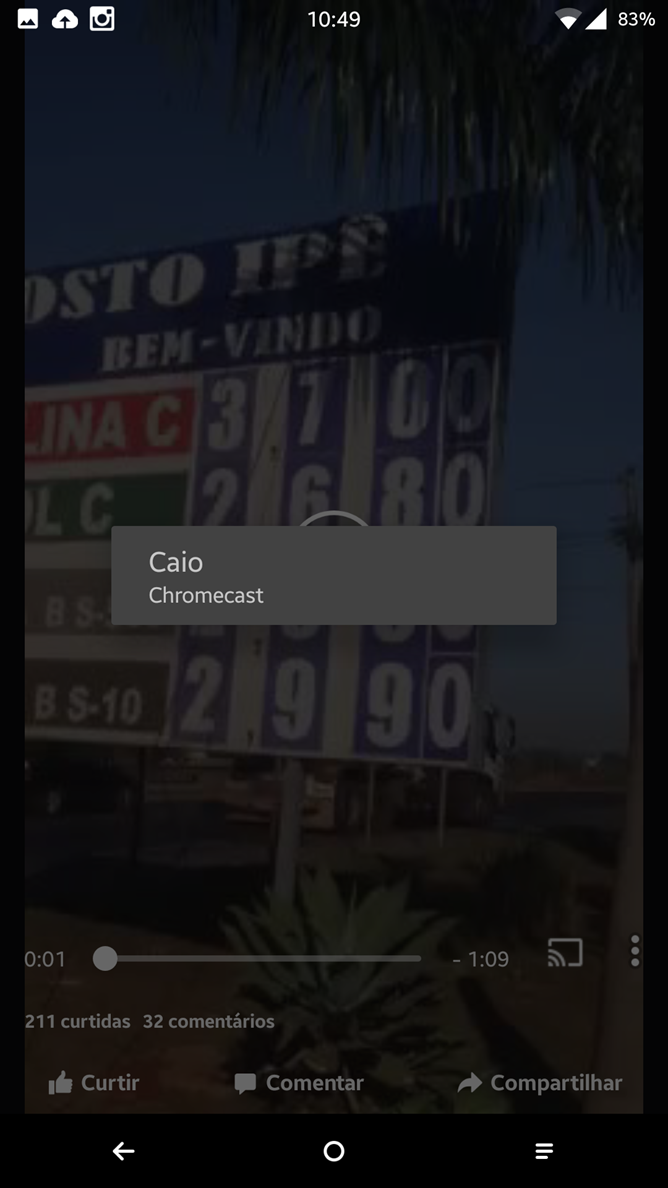668x1188 pixels.
Task: Select the Caio Chromecast device
Action: tap(333, 575)
